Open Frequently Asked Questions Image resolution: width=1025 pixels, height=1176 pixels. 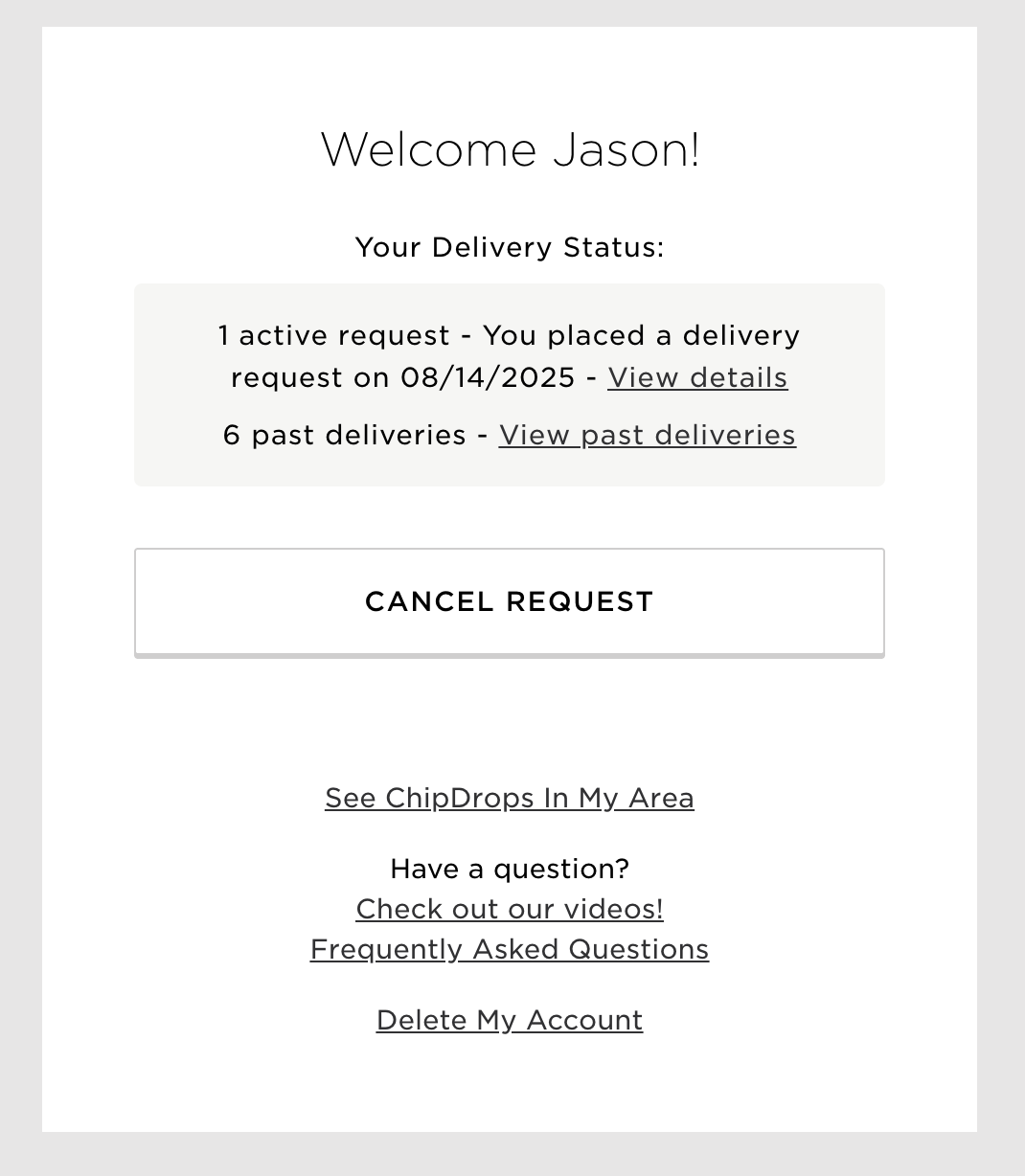(x=509, y=949)
